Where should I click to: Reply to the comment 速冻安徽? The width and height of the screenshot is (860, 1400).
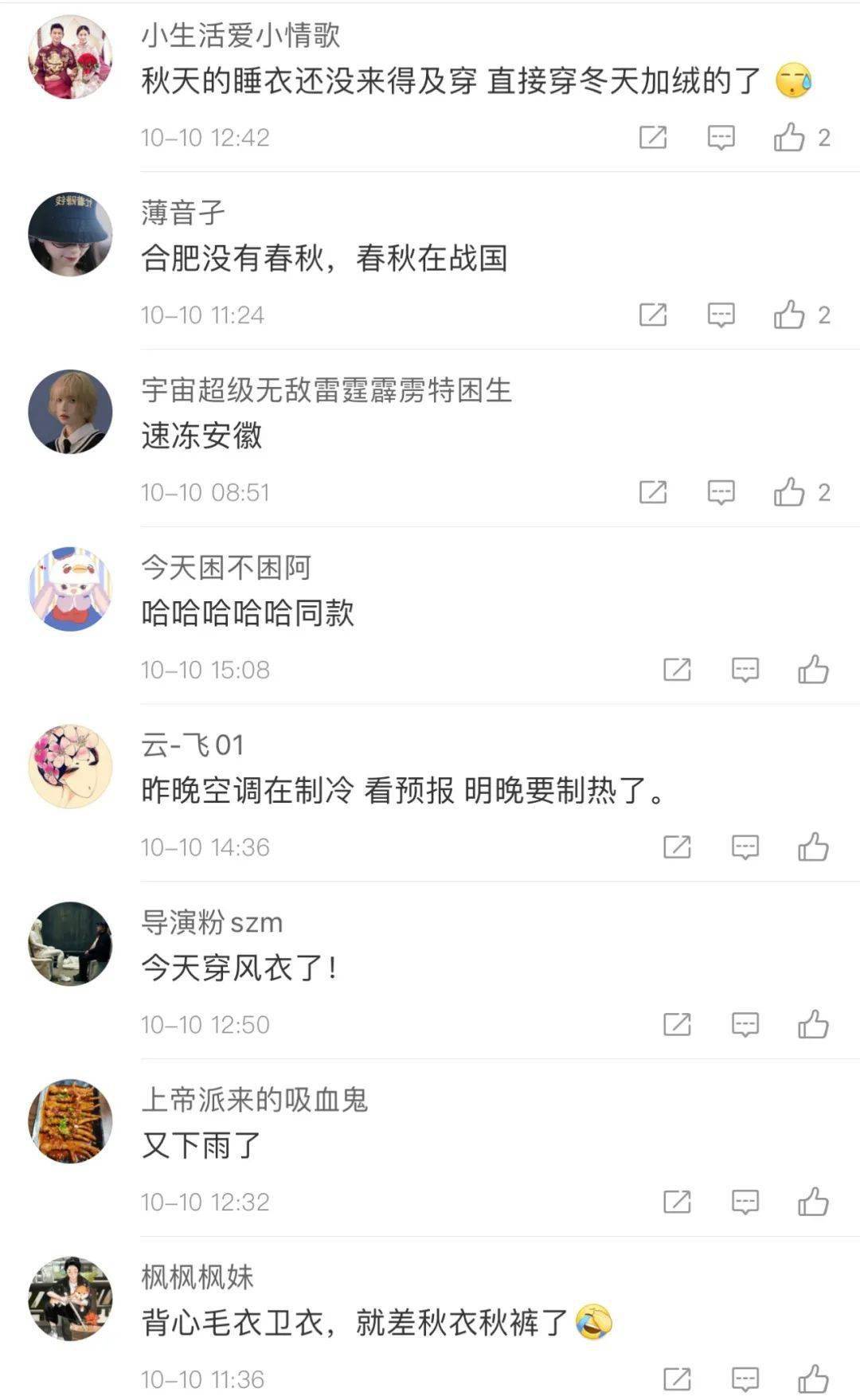721,493
